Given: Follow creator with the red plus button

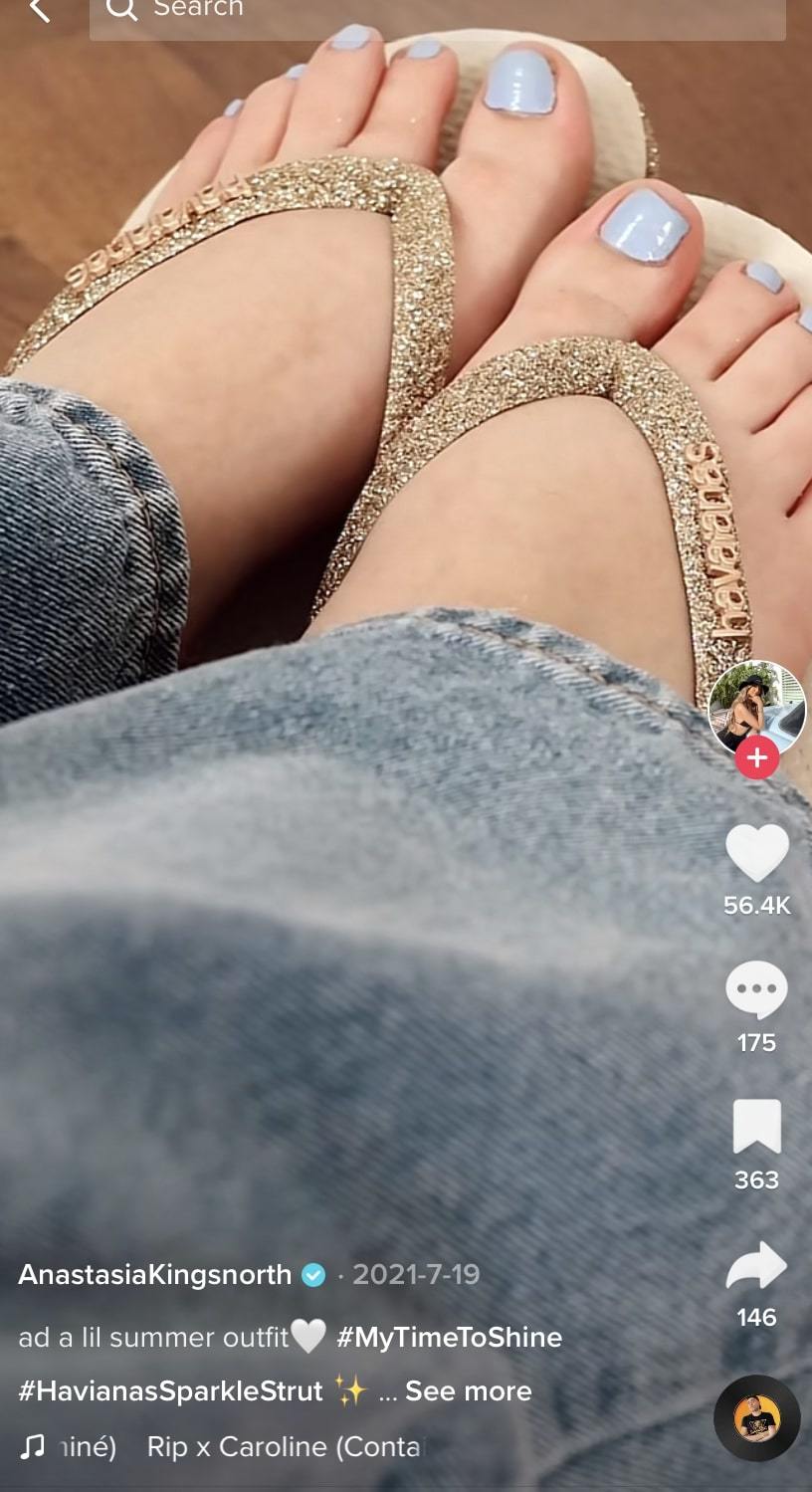Looking at the screenshot, I should tap(756, 758).
